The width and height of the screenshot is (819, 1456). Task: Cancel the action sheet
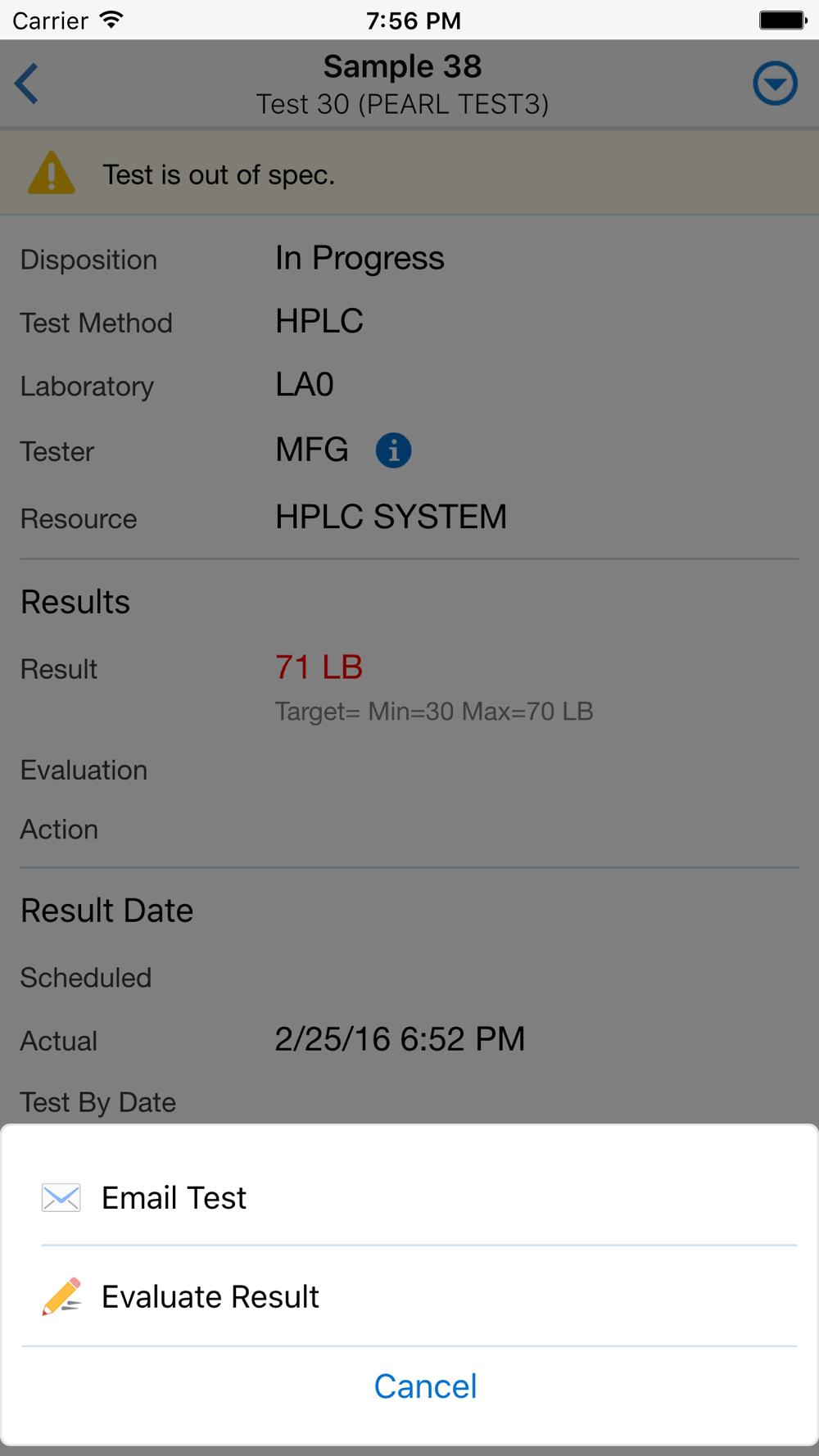[x=425, y=1386]
